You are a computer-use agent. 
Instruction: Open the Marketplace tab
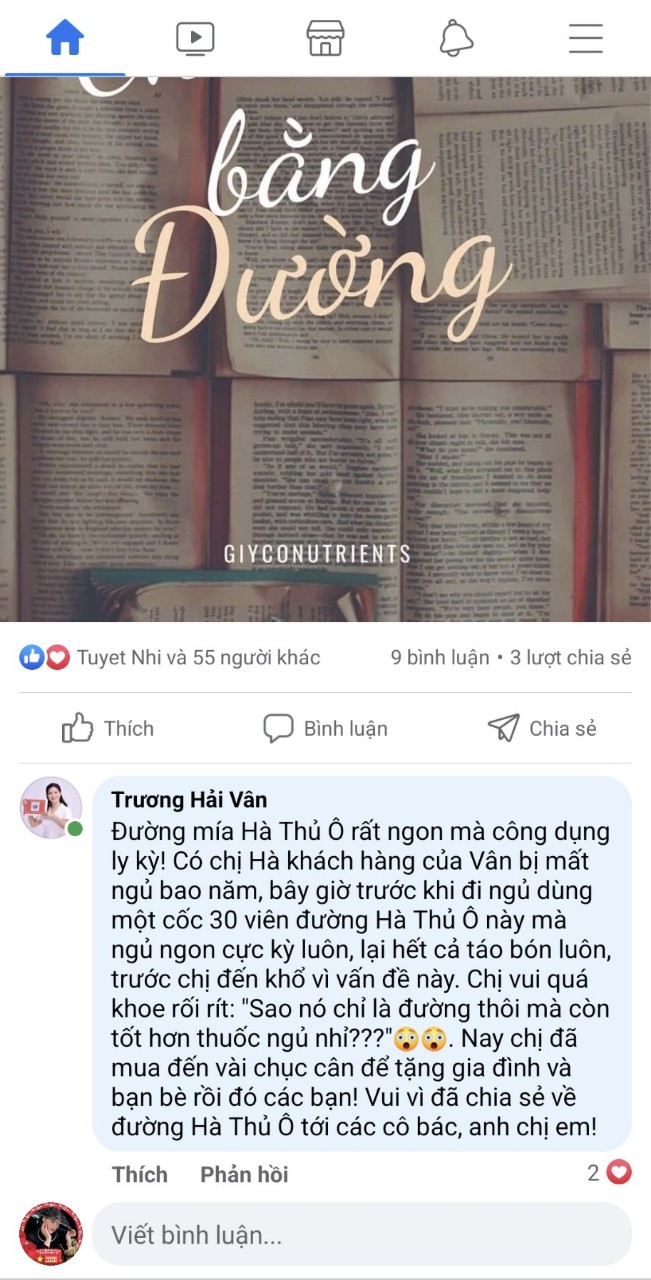[x=325, y=38]
